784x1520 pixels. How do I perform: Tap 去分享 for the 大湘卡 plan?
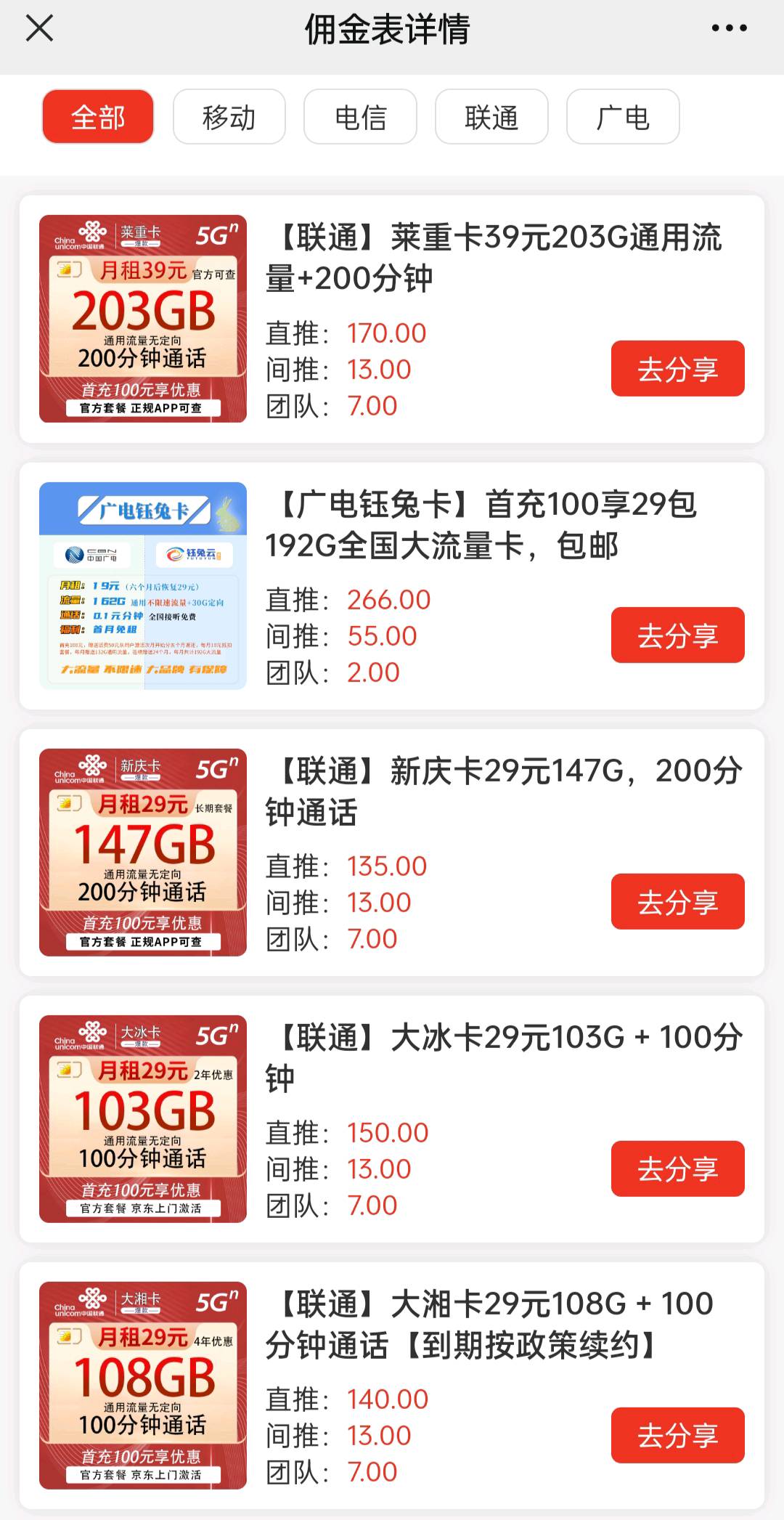677,1435
